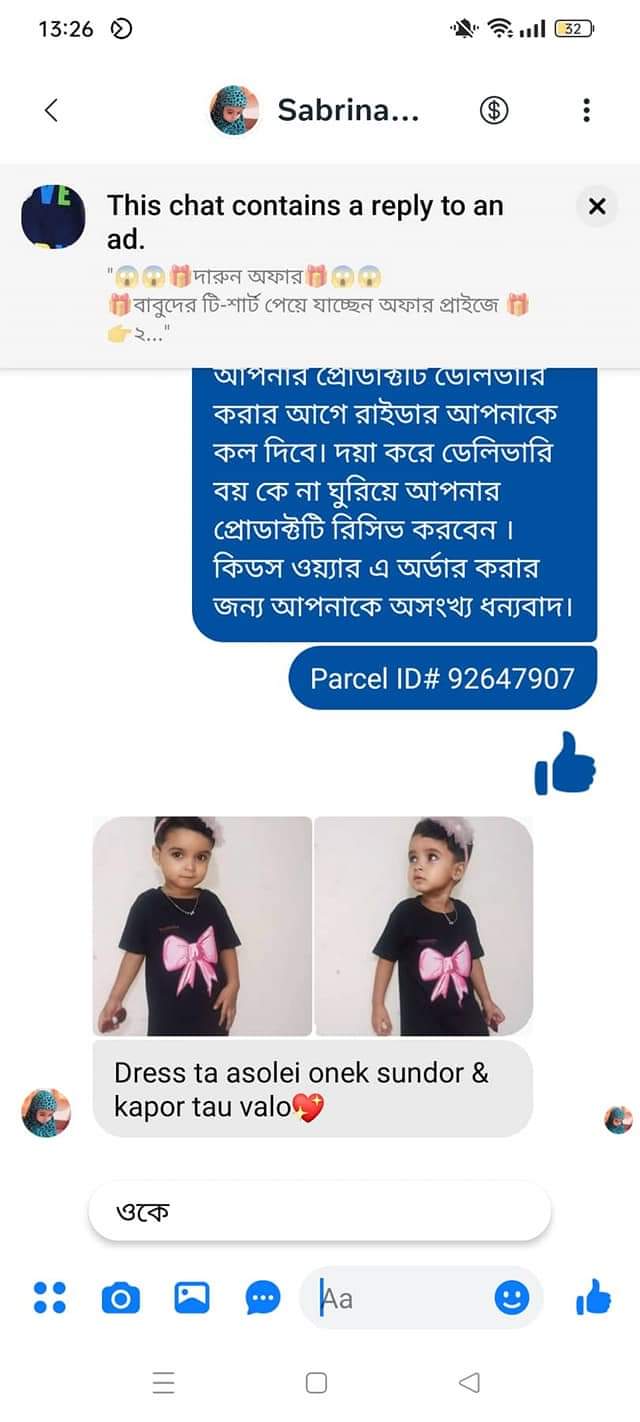
Task: Send a thumbs-up like
Action: [593, 1297]
